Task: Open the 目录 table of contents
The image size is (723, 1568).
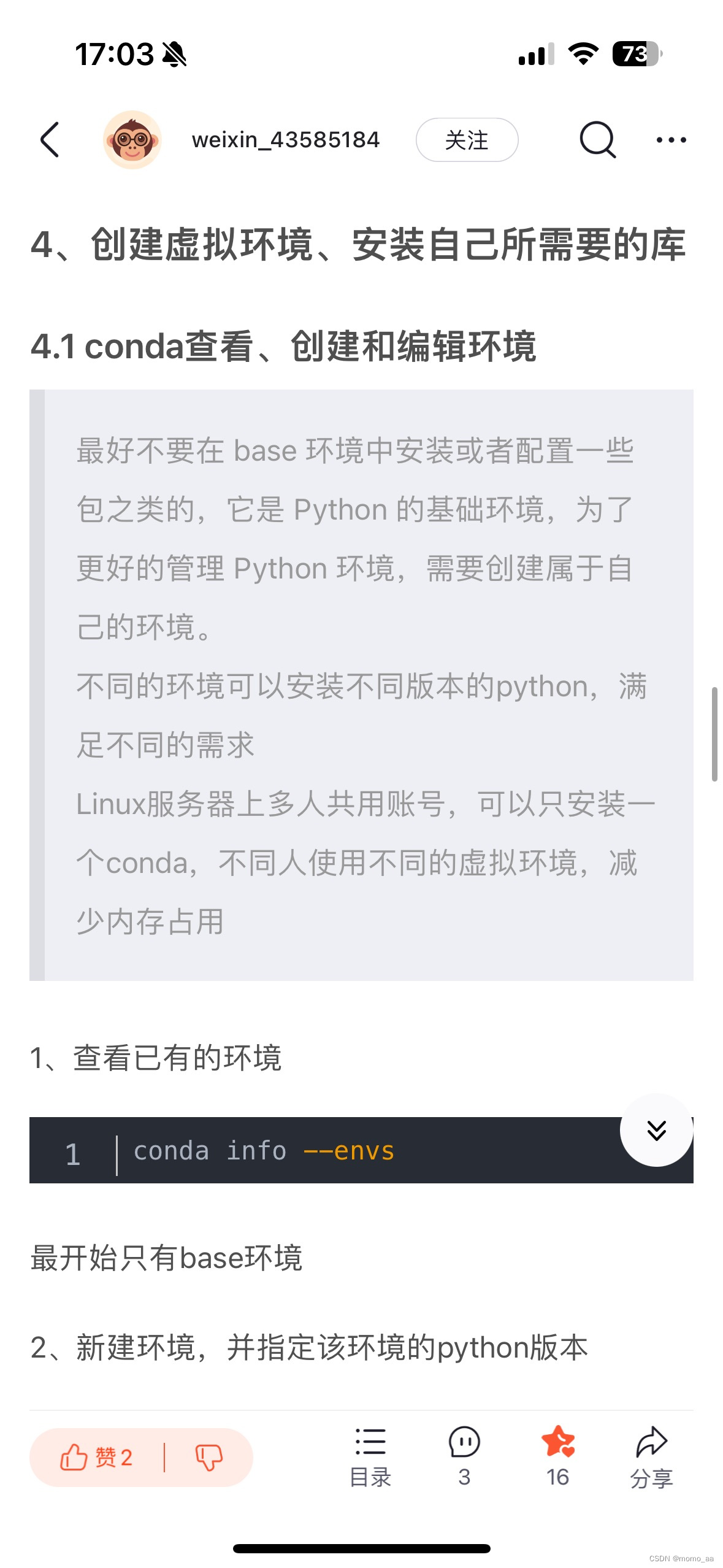Action: (370, 1458)
